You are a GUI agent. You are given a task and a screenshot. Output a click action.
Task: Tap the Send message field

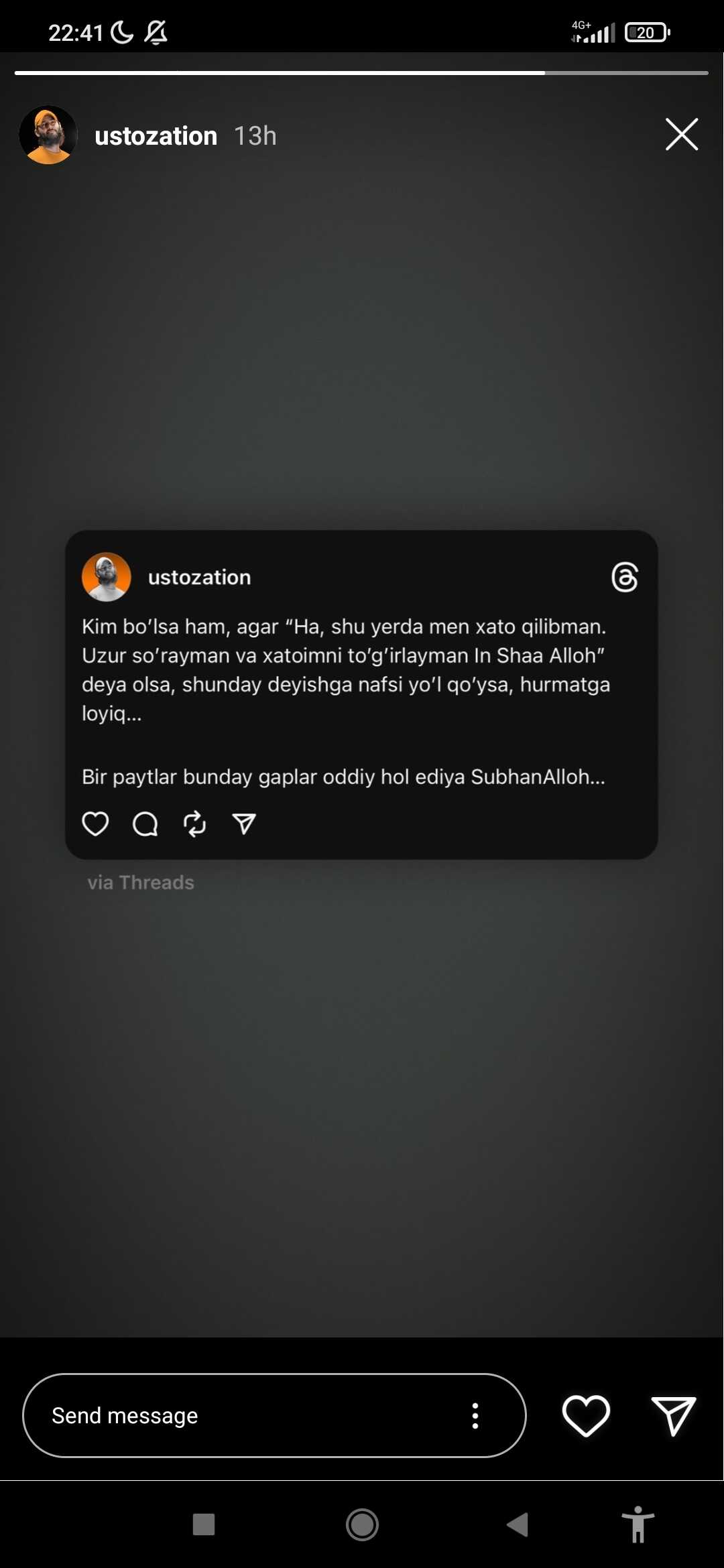tap(248, 1415)
